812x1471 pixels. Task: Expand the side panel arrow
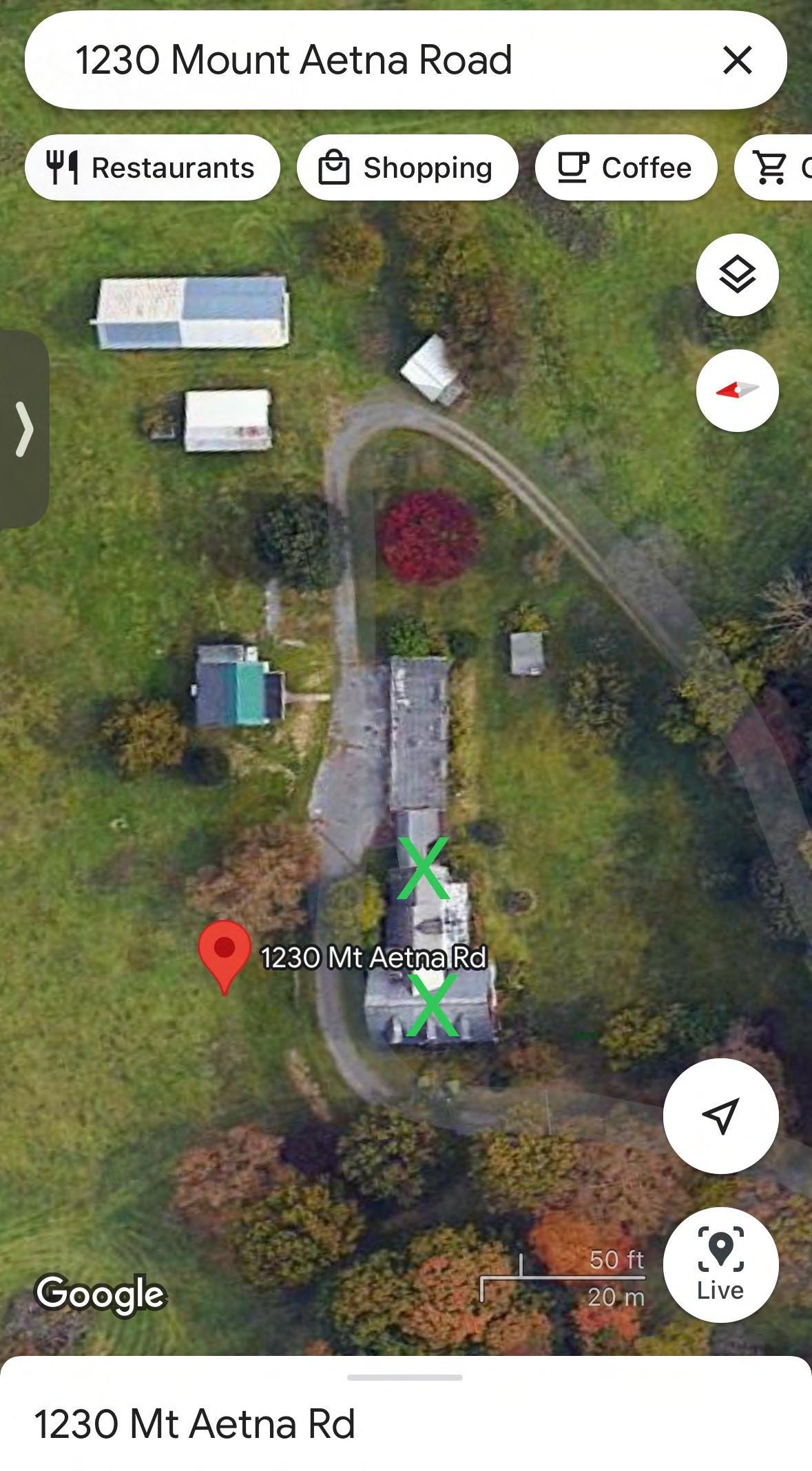(24, 430)
